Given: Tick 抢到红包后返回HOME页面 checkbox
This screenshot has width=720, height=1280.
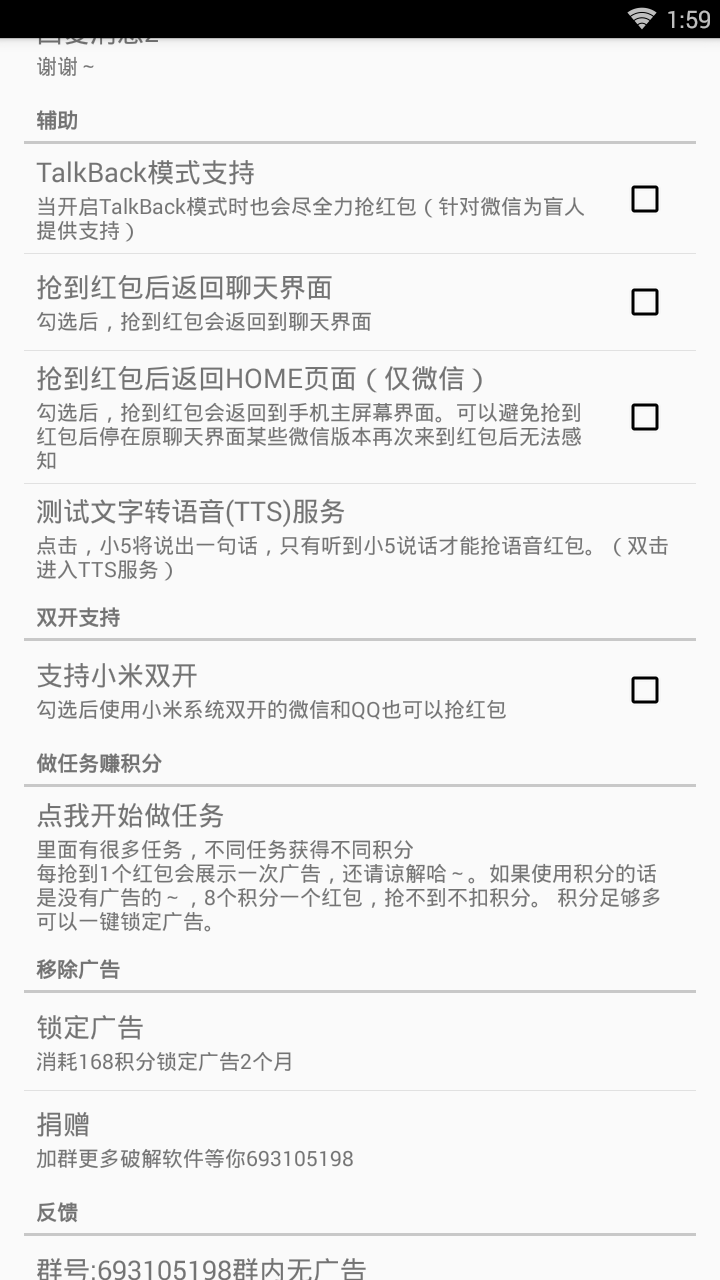Looking at the screenshot, I should tap(645, 417).
